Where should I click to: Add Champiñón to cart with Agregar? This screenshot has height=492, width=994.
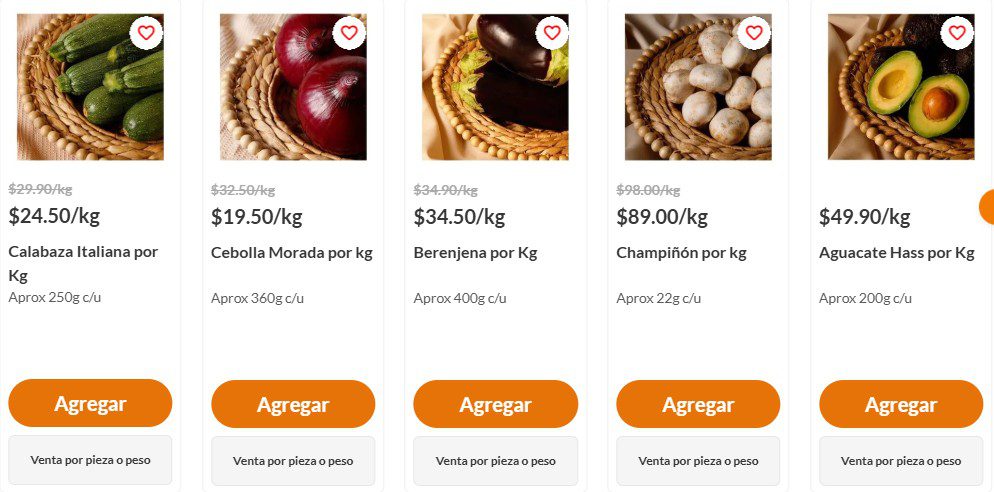(698, 404)
